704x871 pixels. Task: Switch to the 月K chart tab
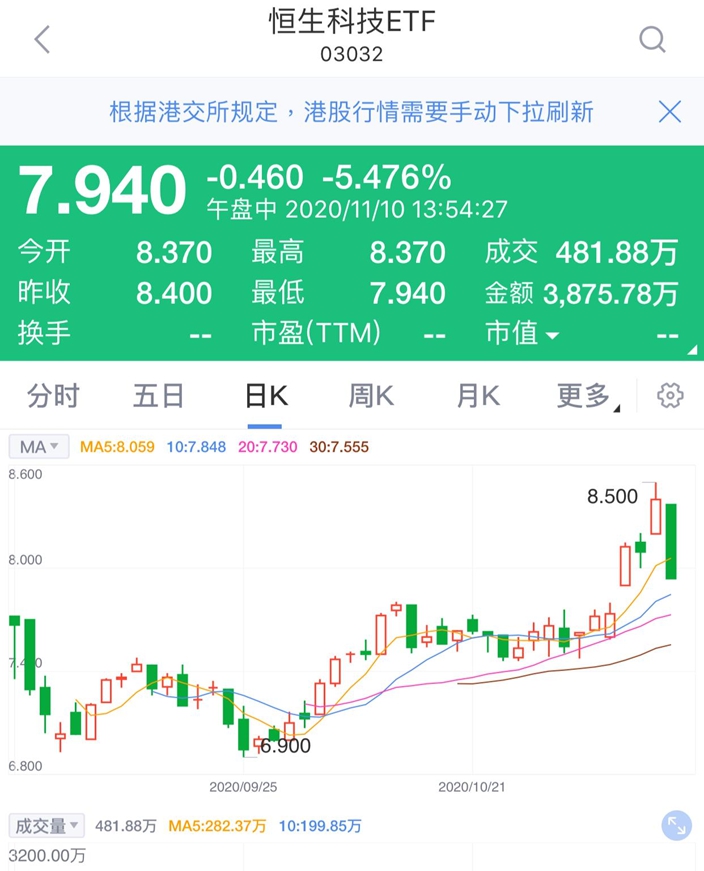478,396
